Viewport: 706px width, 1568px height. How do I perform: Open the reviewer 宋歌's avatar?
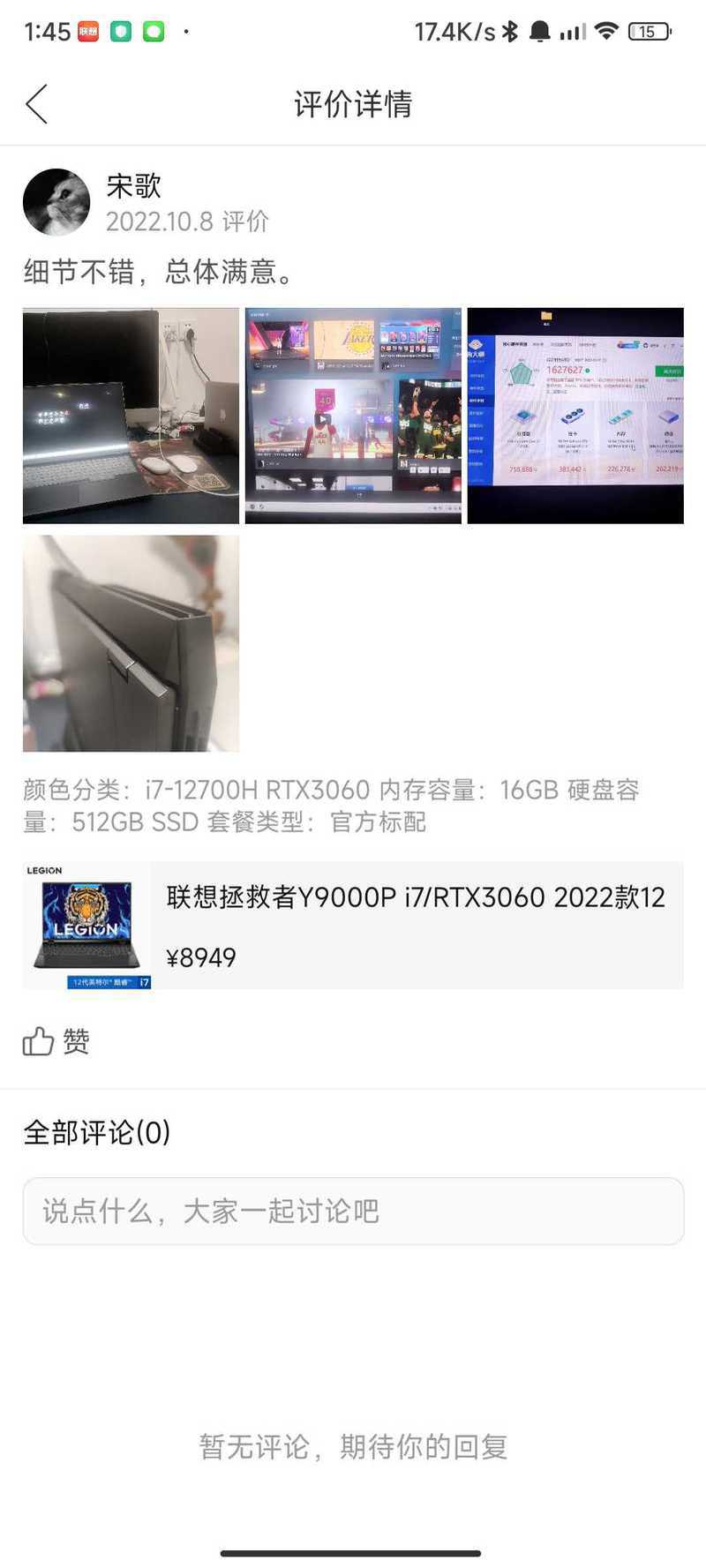56,202
